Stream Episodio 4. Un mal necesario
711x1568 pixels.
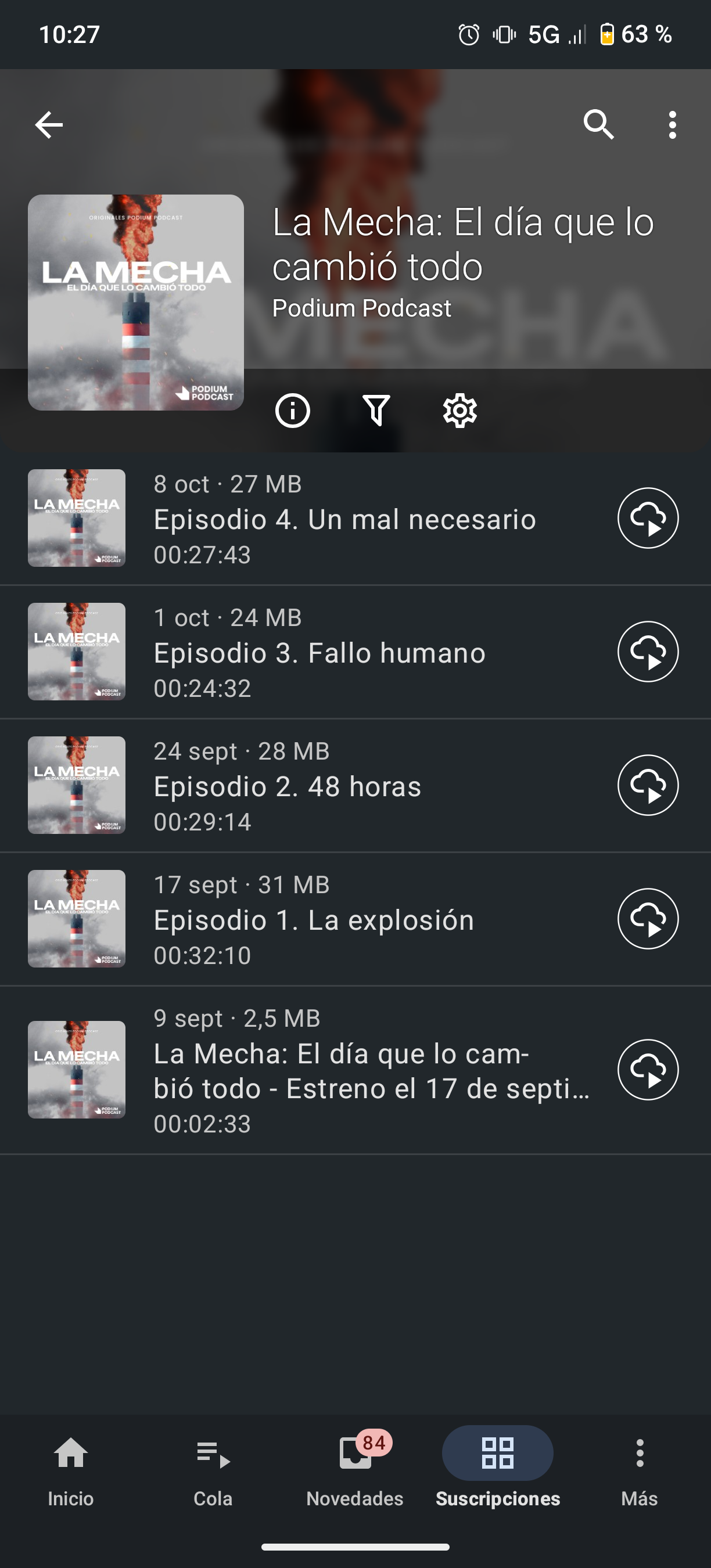coord(648,518)
